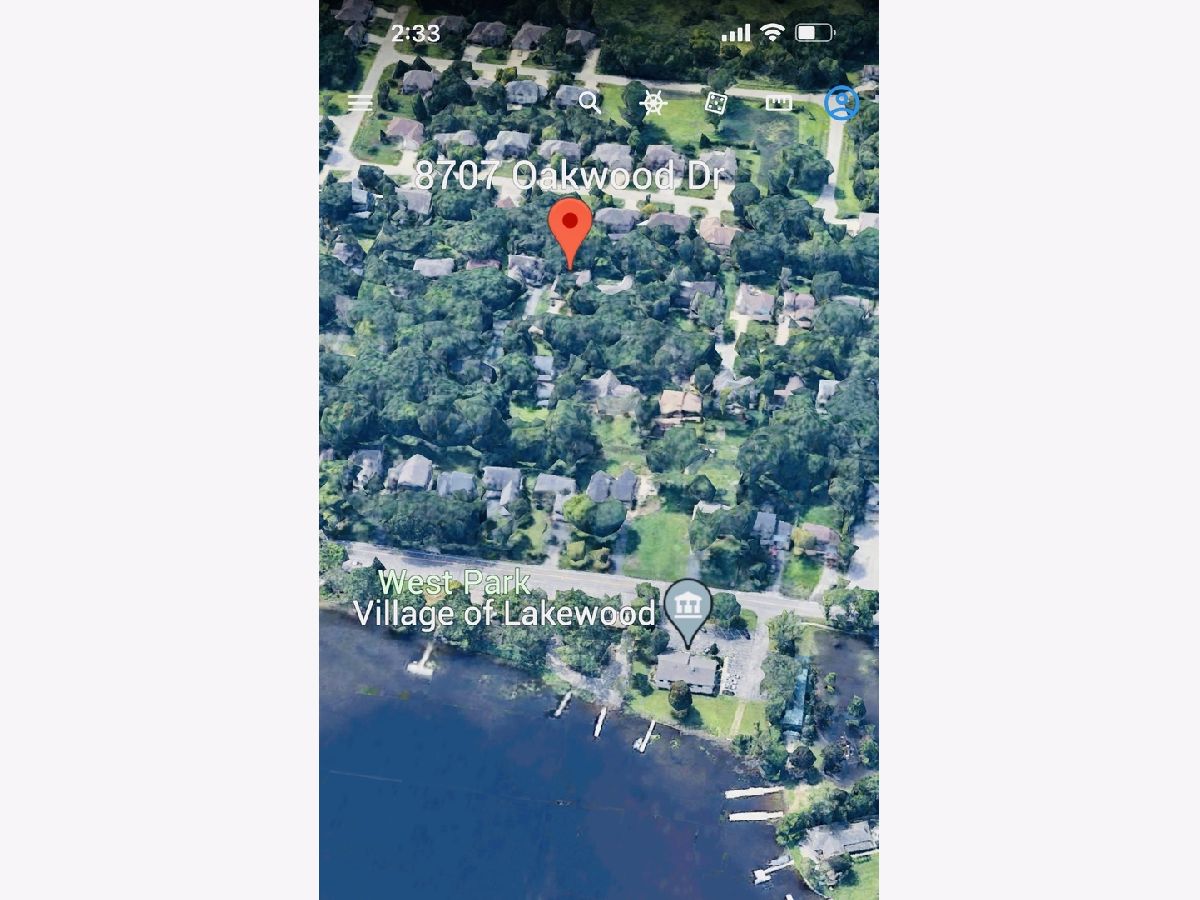Tap the I'm Feeling Lucky dice
The width and height of the screenshot is (1200, 900).
coord(716,103)
